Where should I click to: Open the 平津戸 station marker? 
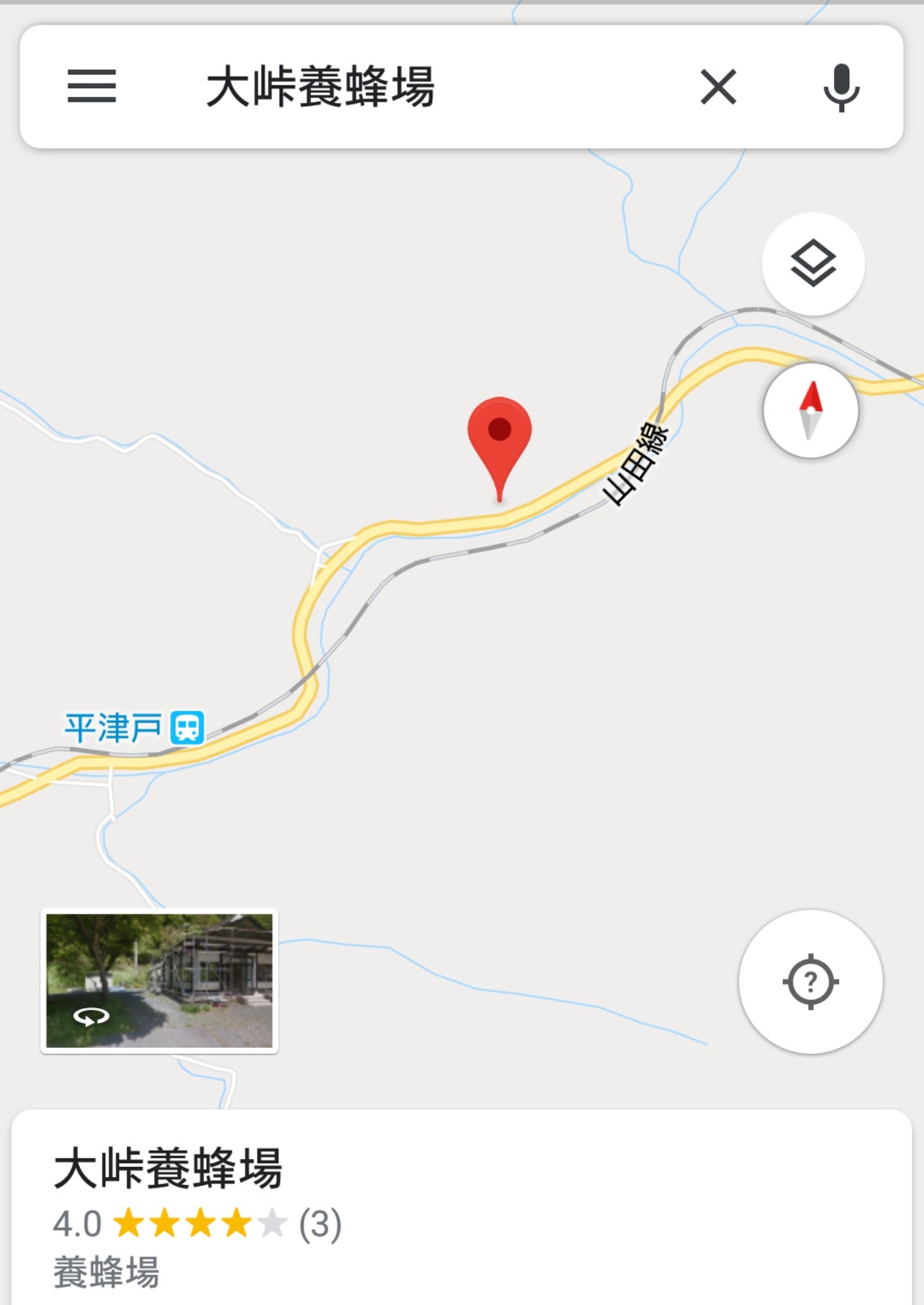(187, 727)
